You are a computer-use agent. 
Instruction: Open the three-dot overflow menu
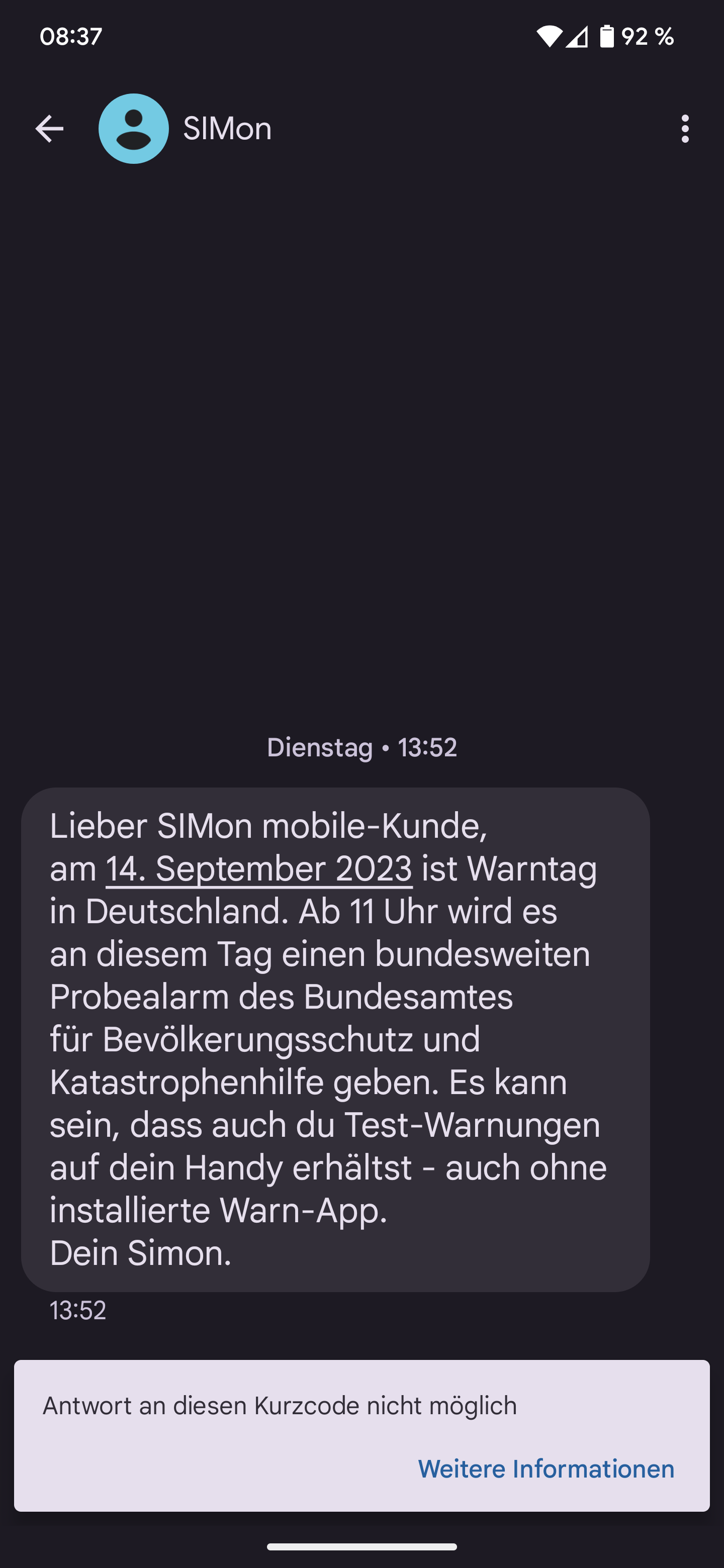685,129
